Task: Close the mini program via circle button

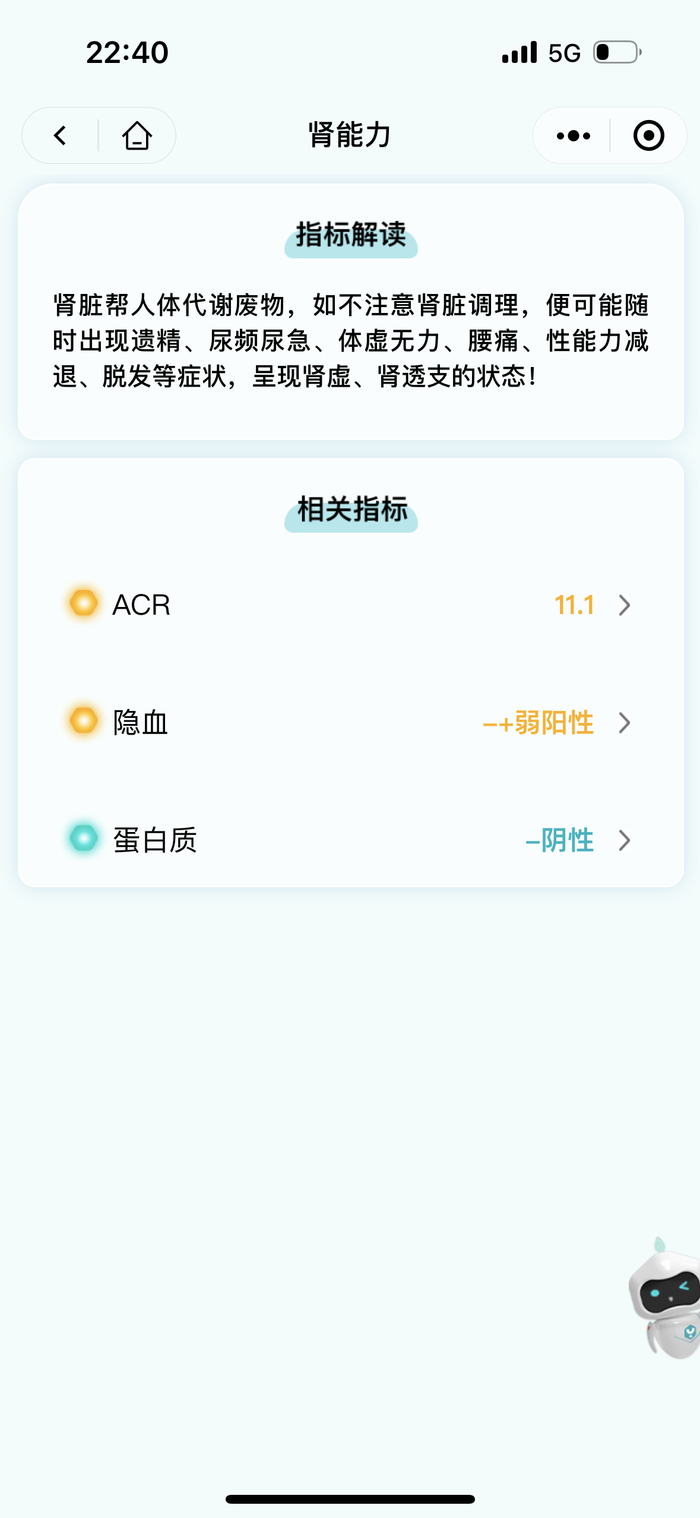Action: point(649,136)
